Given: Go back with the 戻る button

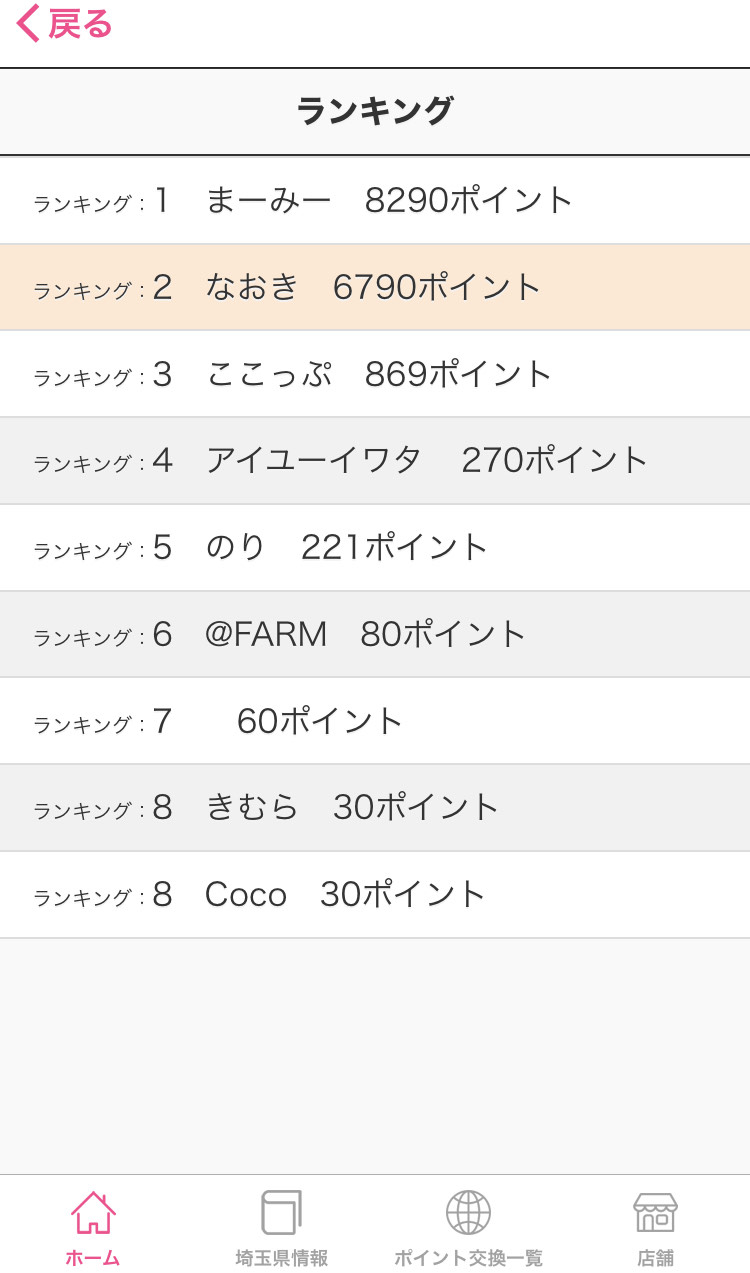Looking at the screenshot, I should click(64, 24).
